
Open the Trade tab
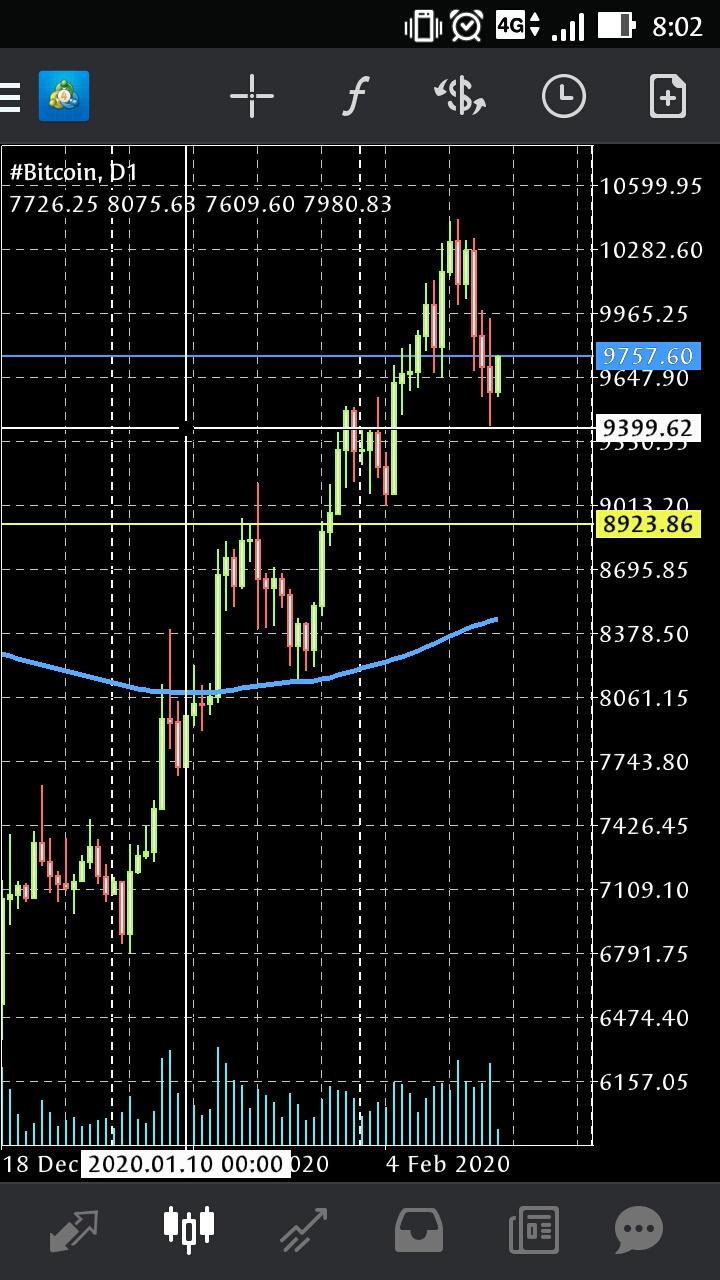[304, 1230]
